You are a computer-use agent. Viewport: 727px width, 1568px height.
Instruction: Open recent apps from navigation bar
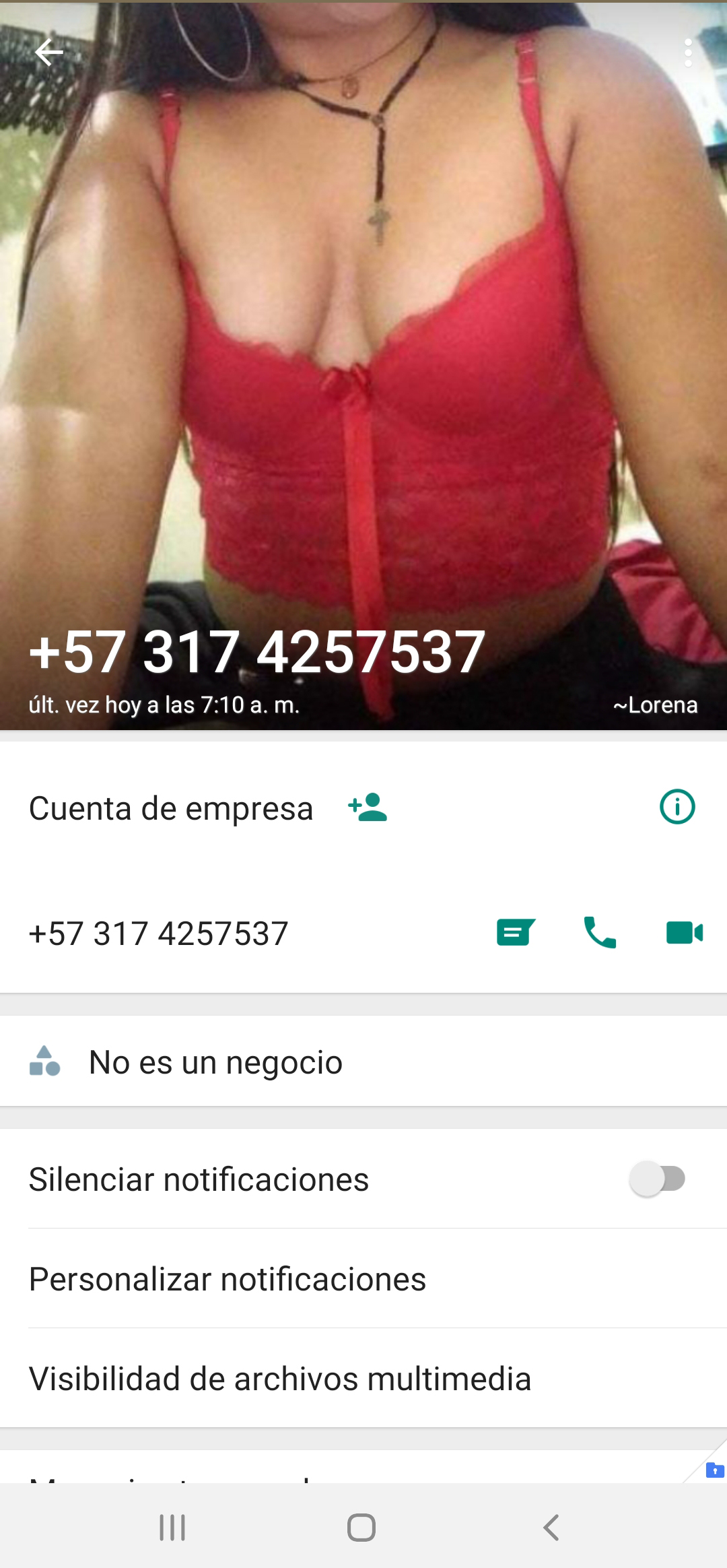pyautogui.click(x=172, y=1528)
